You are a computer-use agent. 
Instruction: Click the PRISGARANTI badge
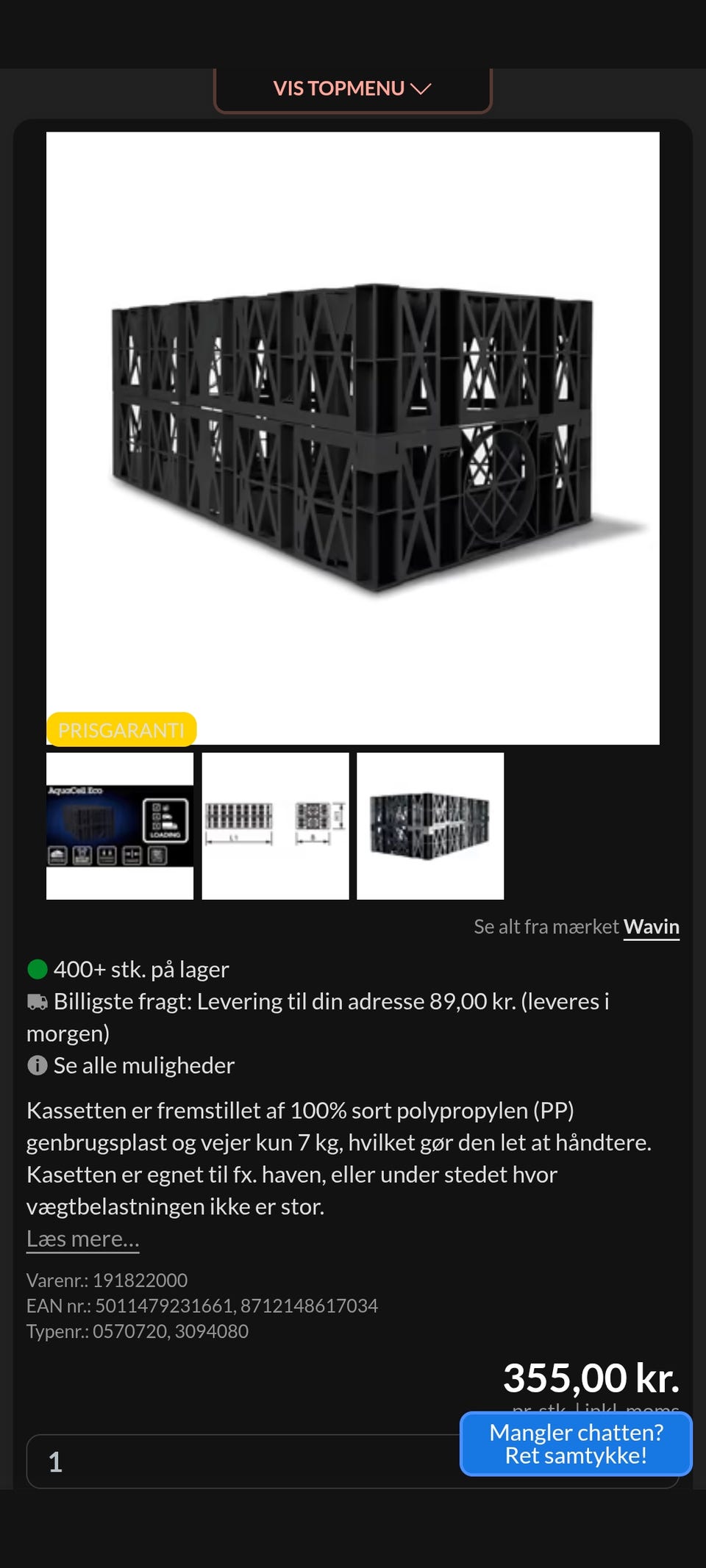click(x=121, y=730)
